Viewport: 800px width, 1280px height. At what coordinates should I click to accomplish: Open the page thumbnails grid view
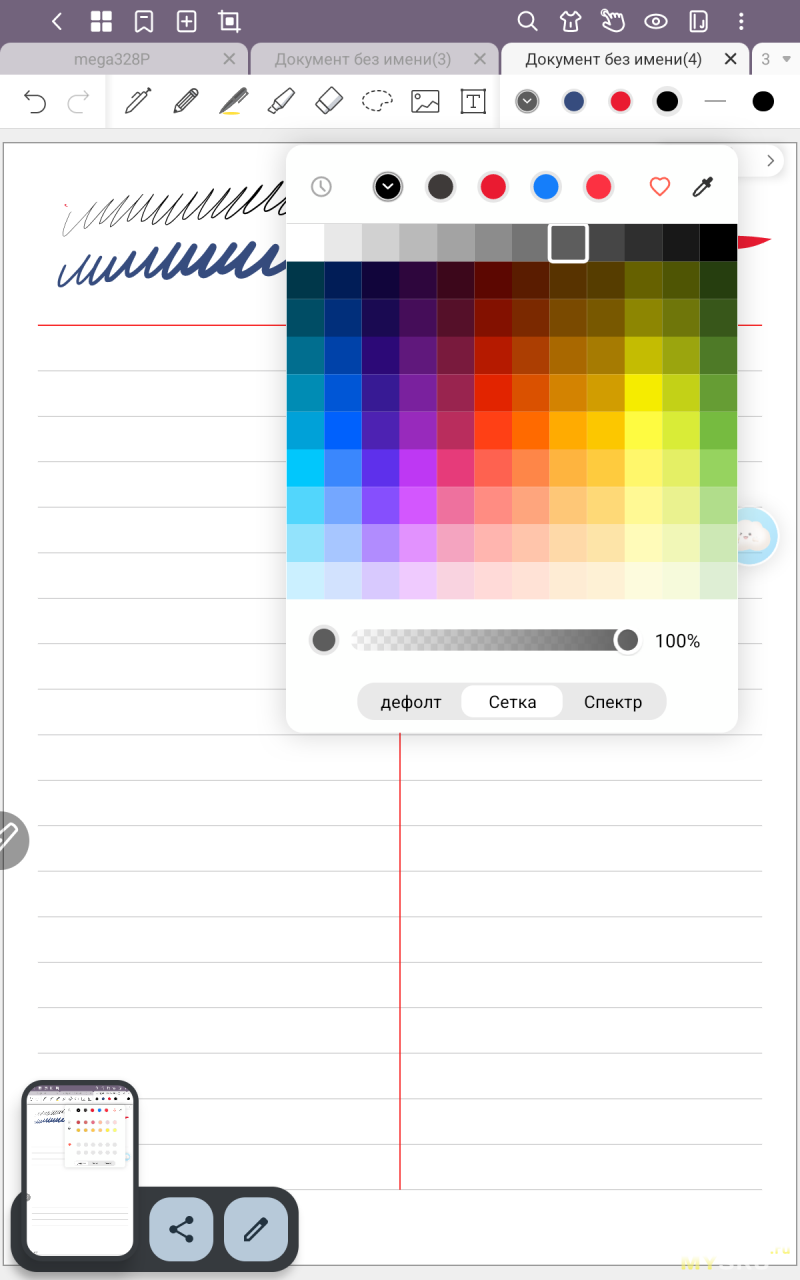[101, 21]
